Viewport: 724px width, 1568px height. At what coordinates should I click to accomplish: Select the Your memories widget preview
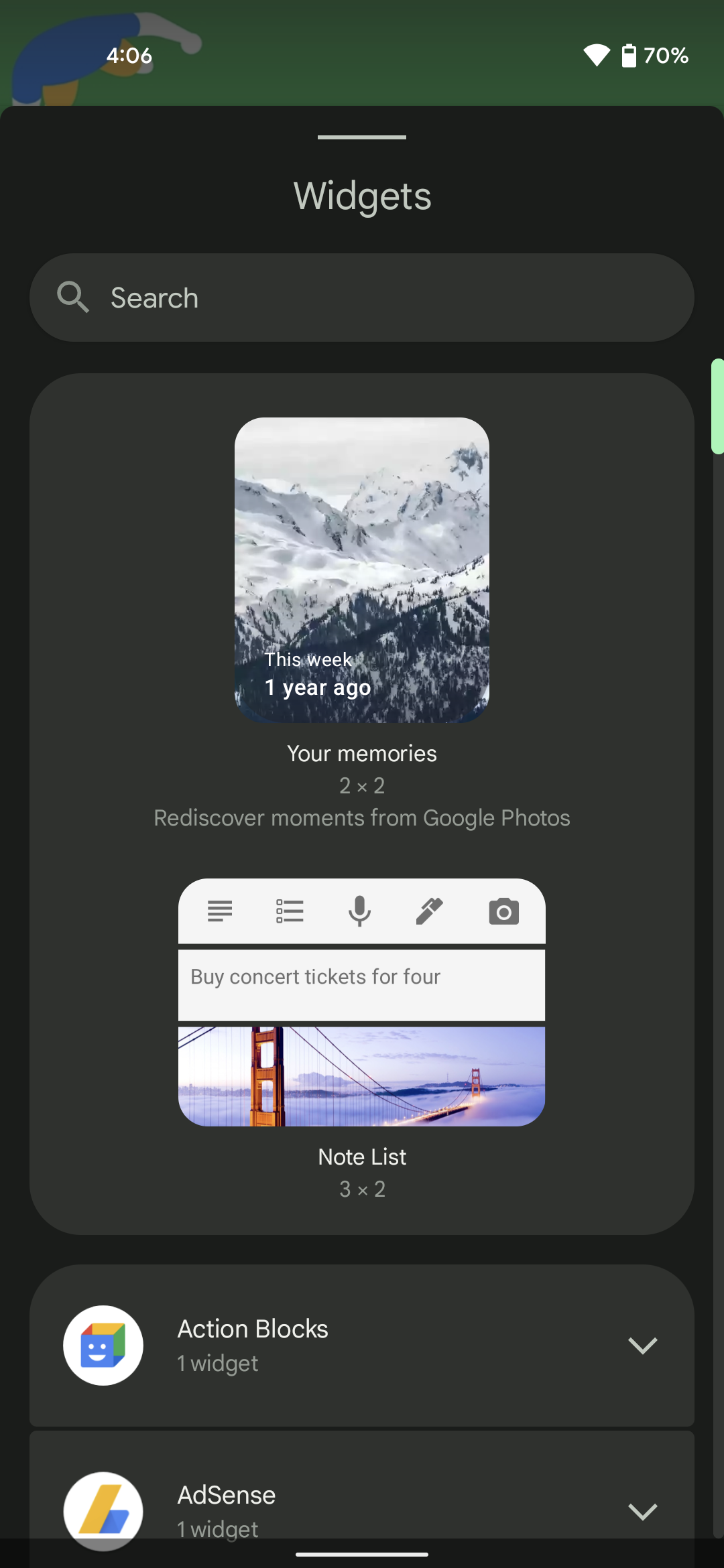(361, 569)
